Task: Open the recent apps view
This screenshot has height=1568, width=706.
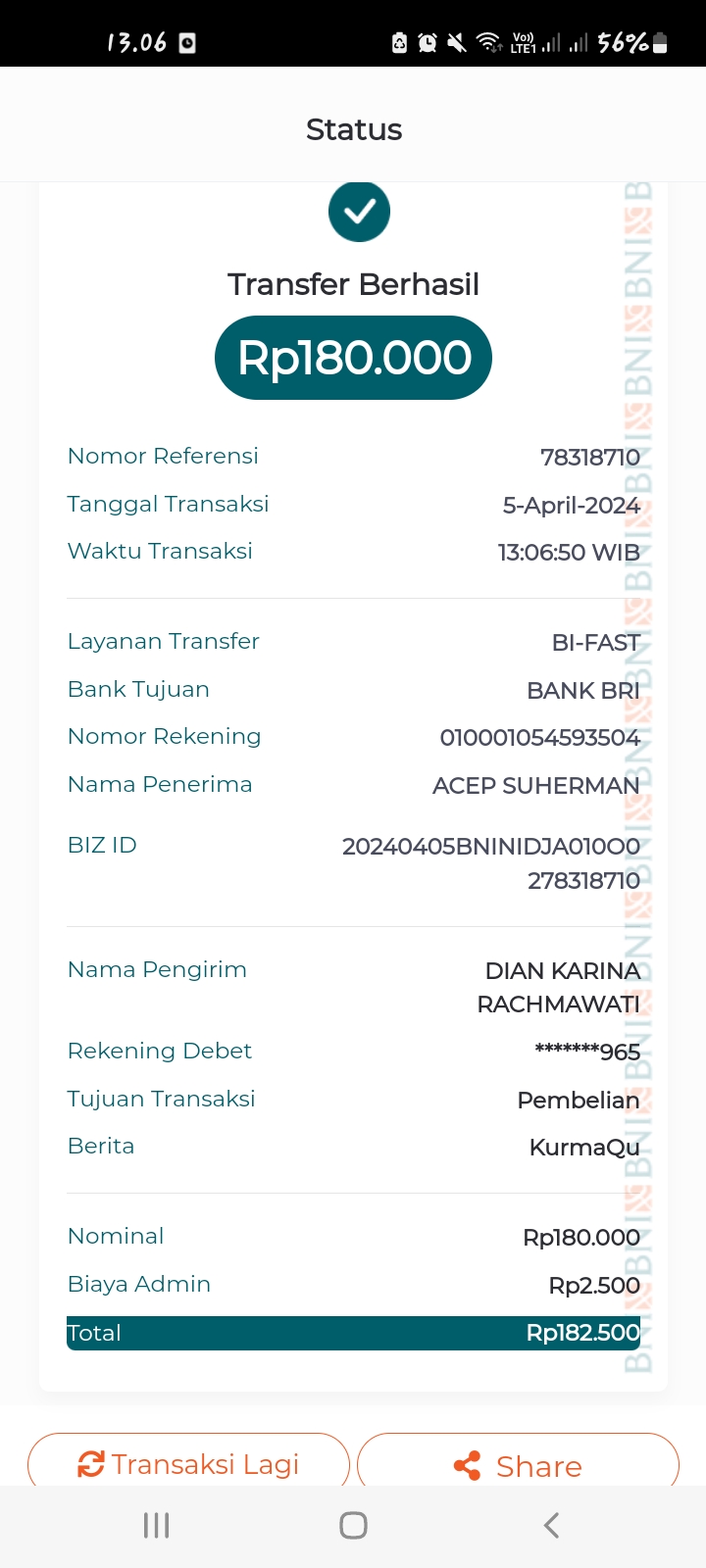Action: pos(157,1525)
